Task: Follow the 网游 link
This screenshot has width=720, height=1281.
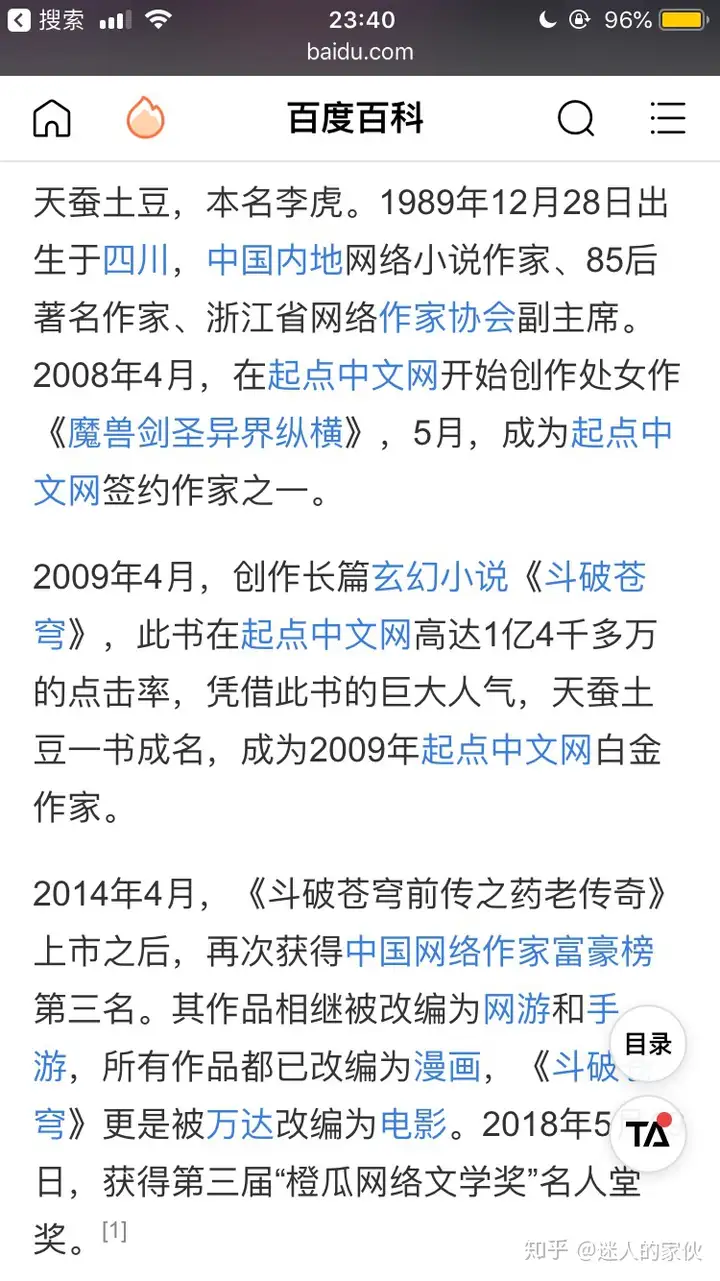Action: (516, 1009)
